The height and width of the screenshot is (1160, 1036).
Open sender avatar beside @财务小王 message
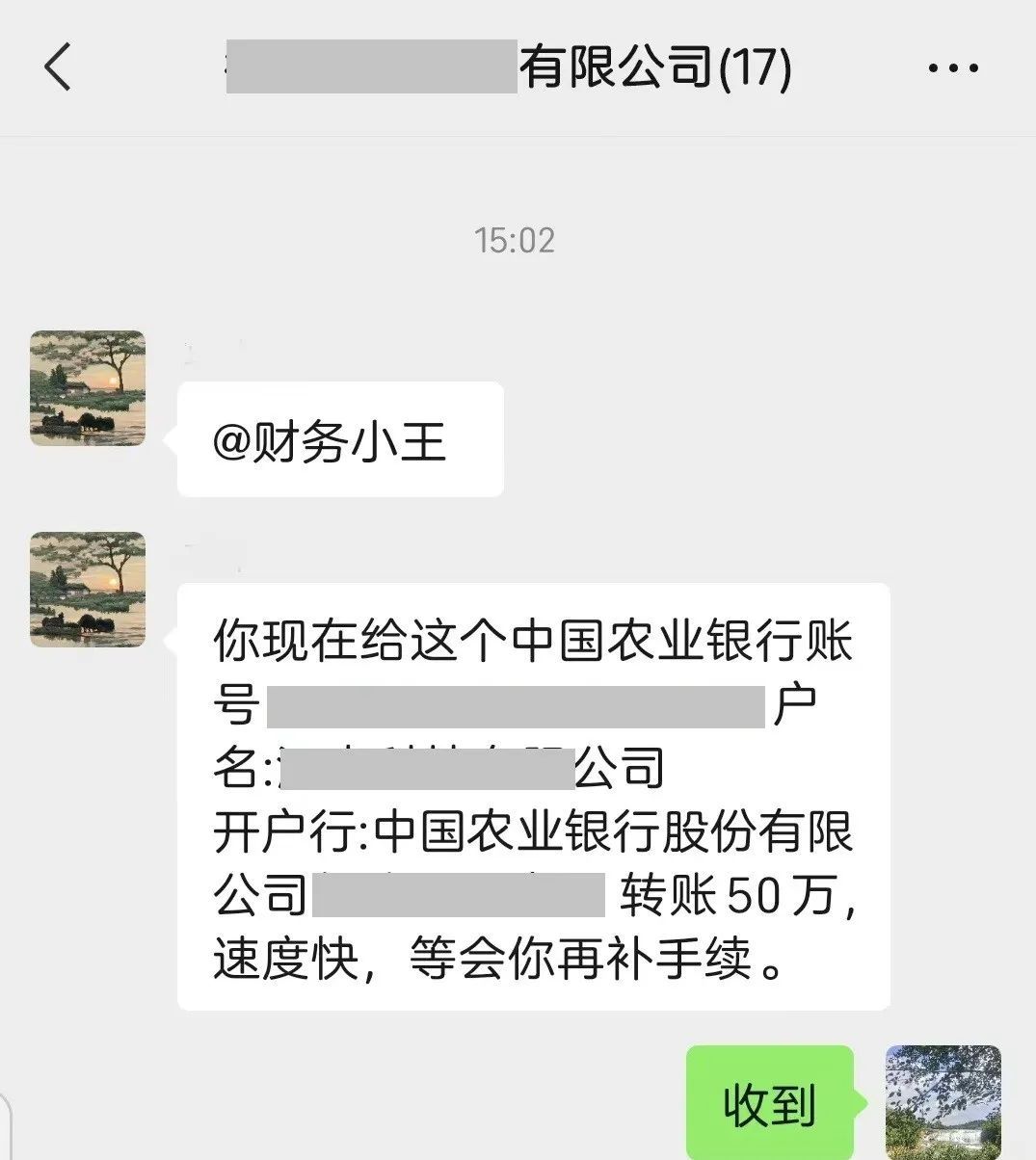88,388
